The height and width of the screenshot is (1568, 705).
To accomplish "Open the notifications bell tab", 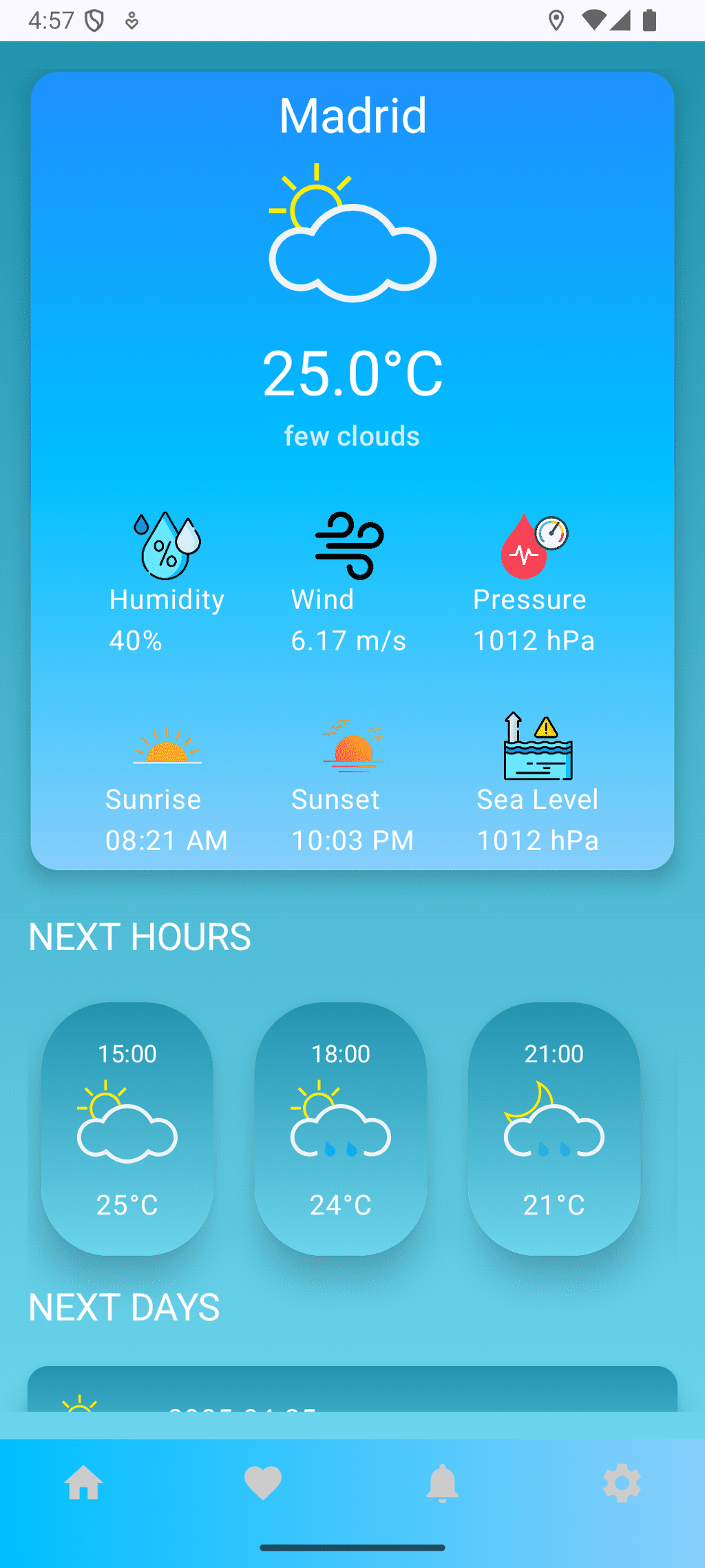I will point(442,1483).
